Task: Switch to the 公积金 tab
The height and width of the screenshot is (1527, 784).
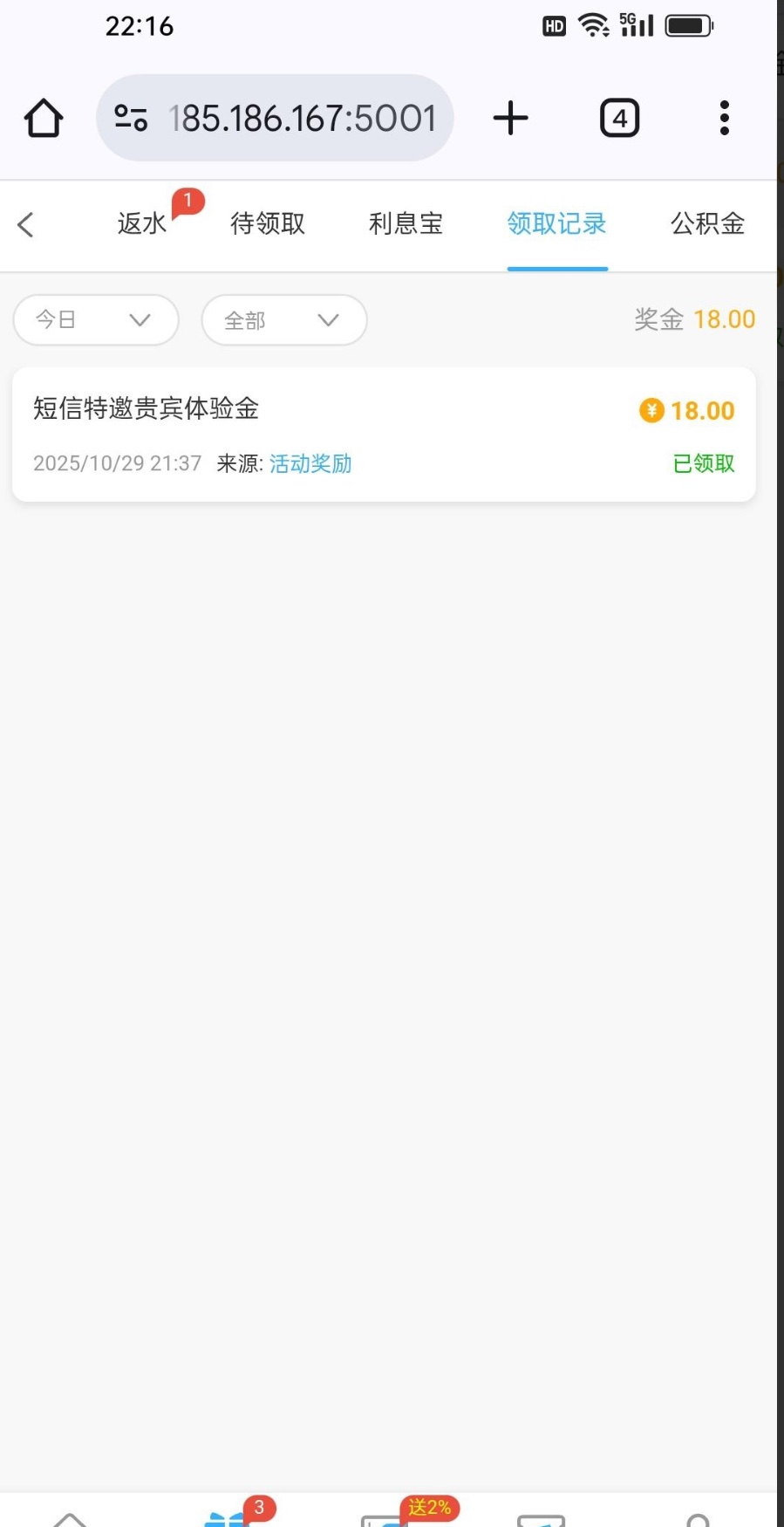Action: coord(707,224)
